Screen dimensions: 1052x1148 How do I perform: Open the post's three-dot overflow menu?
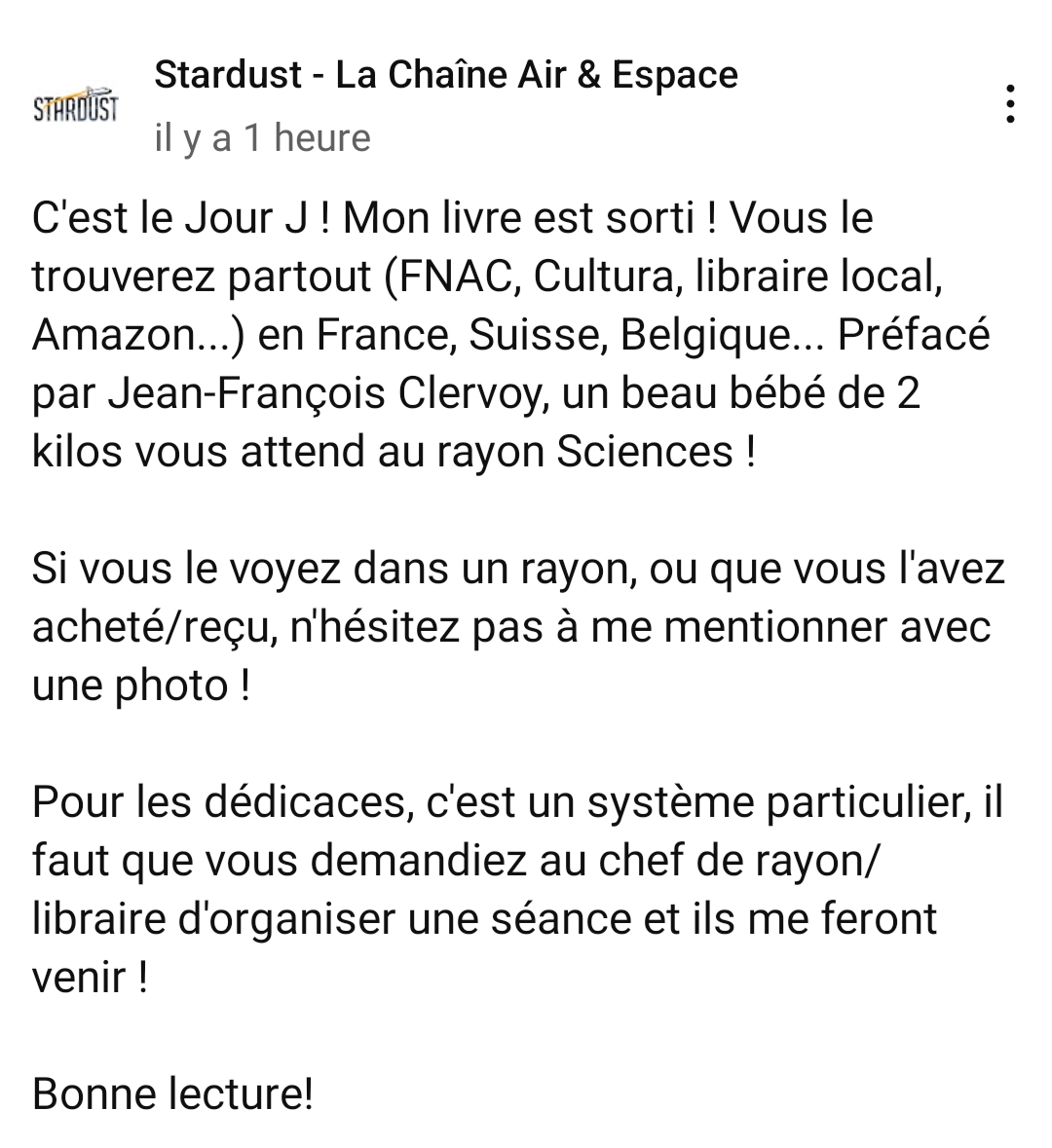tap(1010, 103)
